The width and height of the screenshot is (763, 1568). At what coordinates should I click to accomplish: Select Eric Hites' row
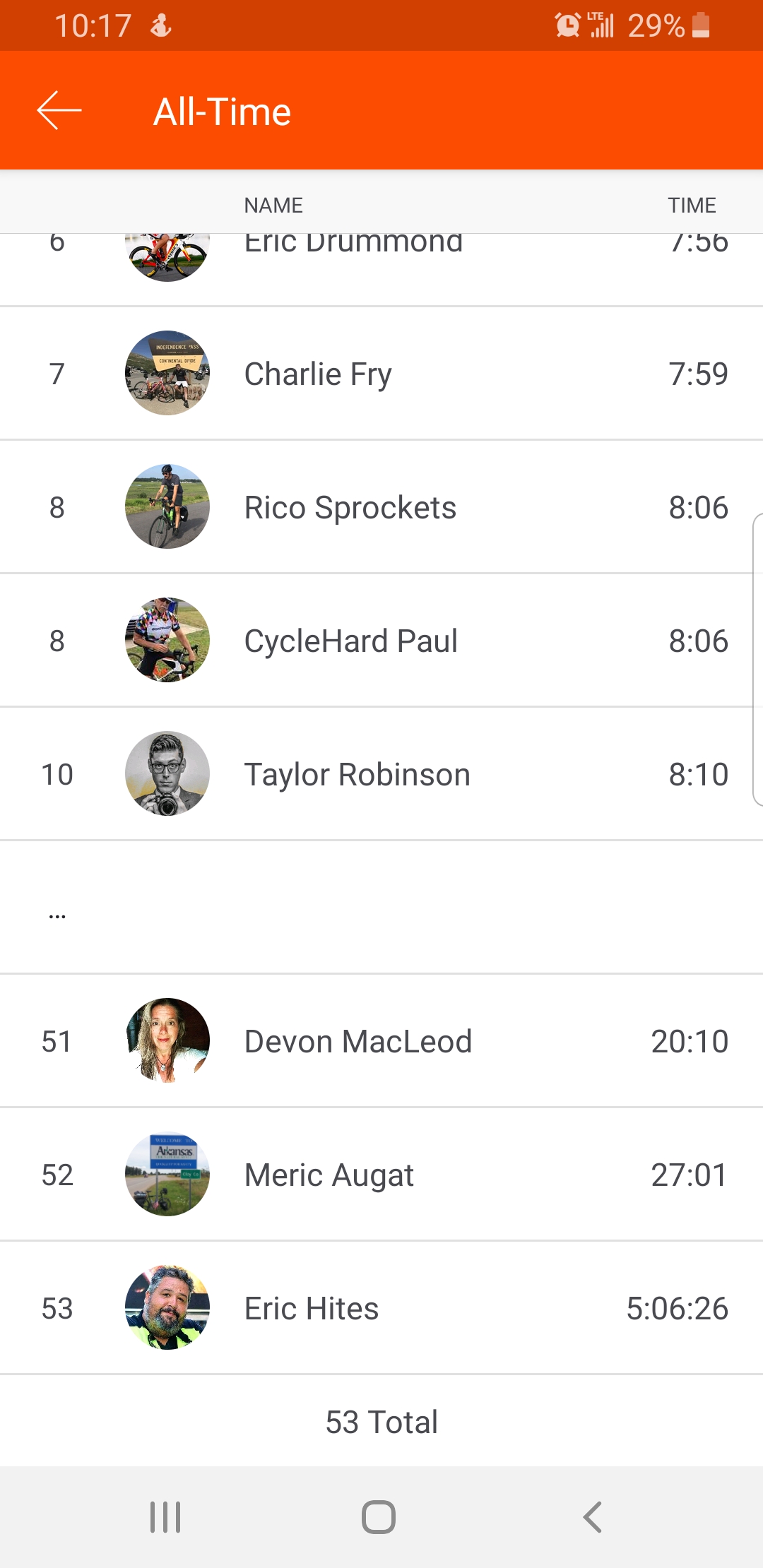[x=381, y=1308]
